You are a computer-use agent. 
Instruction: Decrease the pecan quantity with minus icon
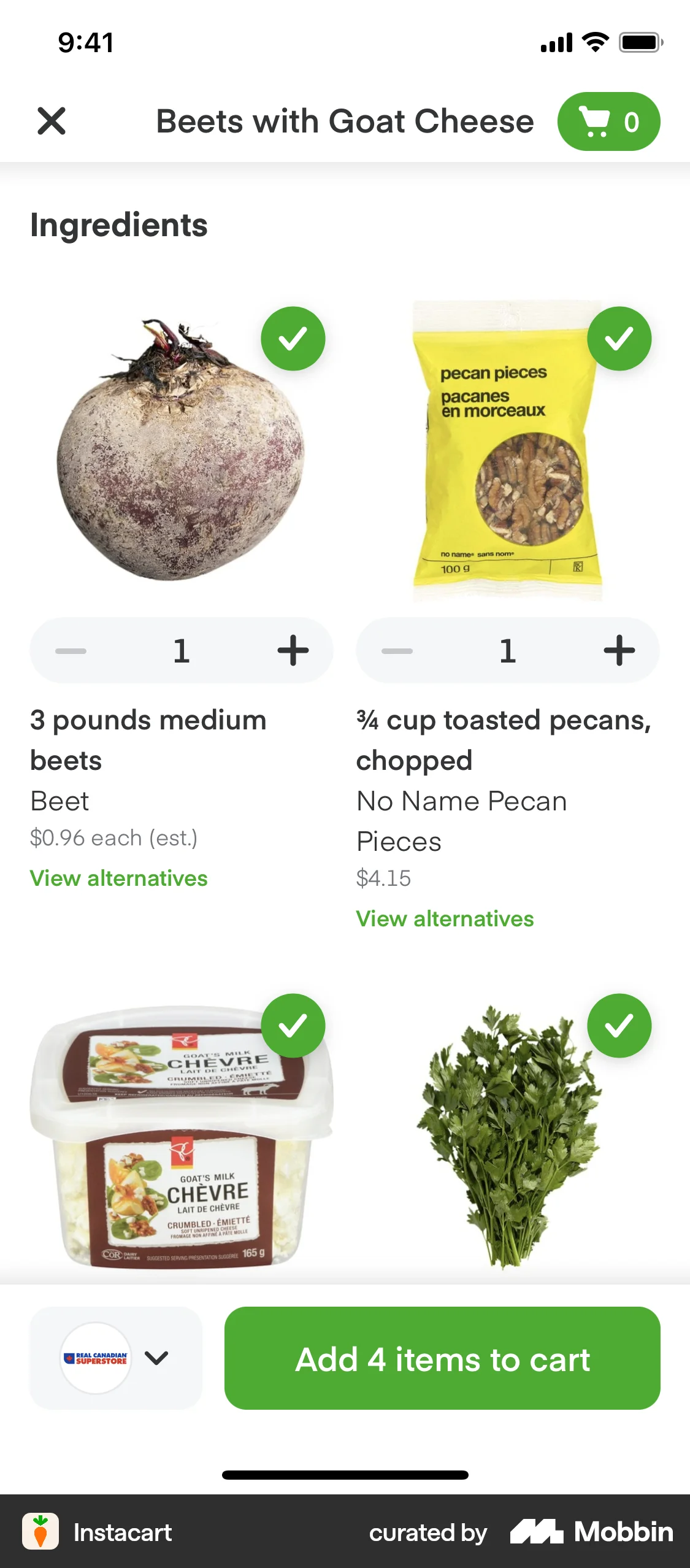[396, 650]
